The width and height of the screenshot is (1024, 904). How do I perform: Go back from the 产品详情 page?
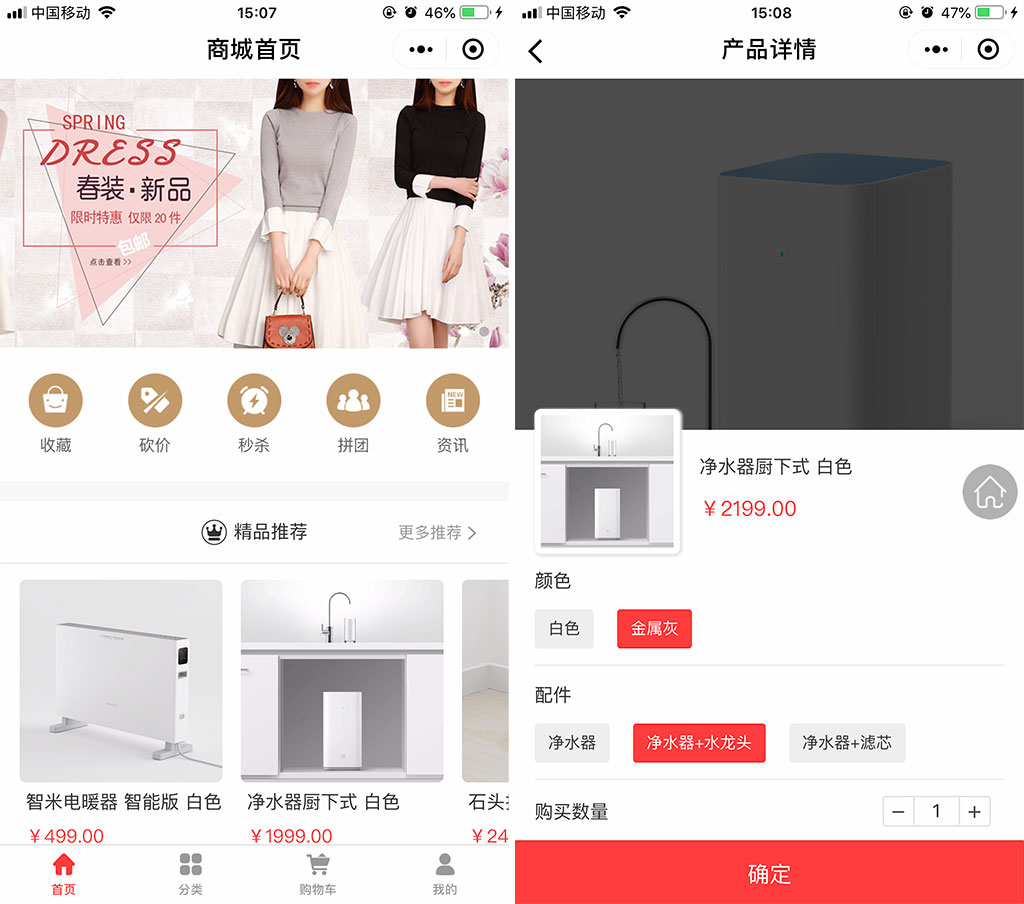tap(536, 51)
